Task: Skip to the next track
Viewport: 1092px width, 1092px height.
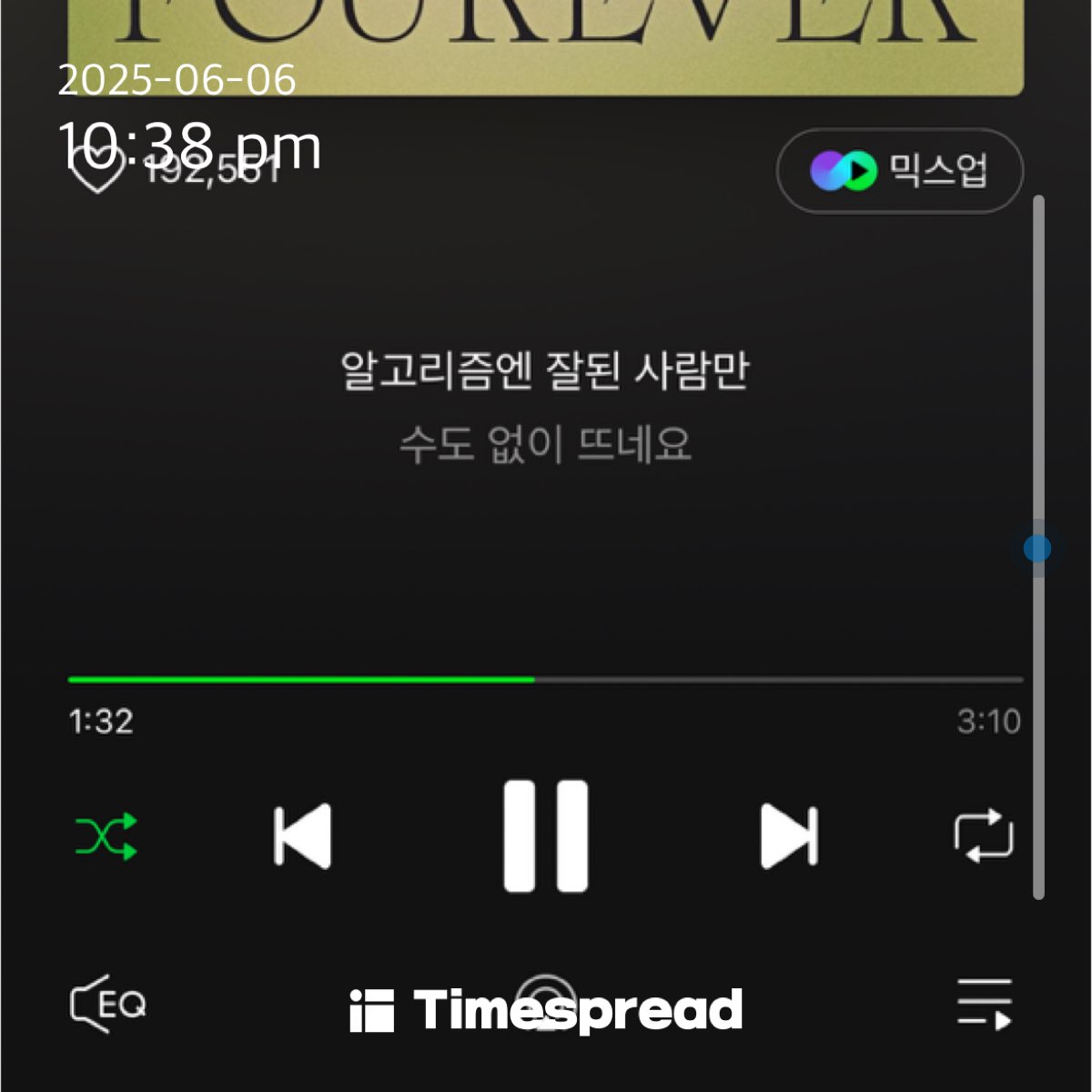Action: point(789,835)
